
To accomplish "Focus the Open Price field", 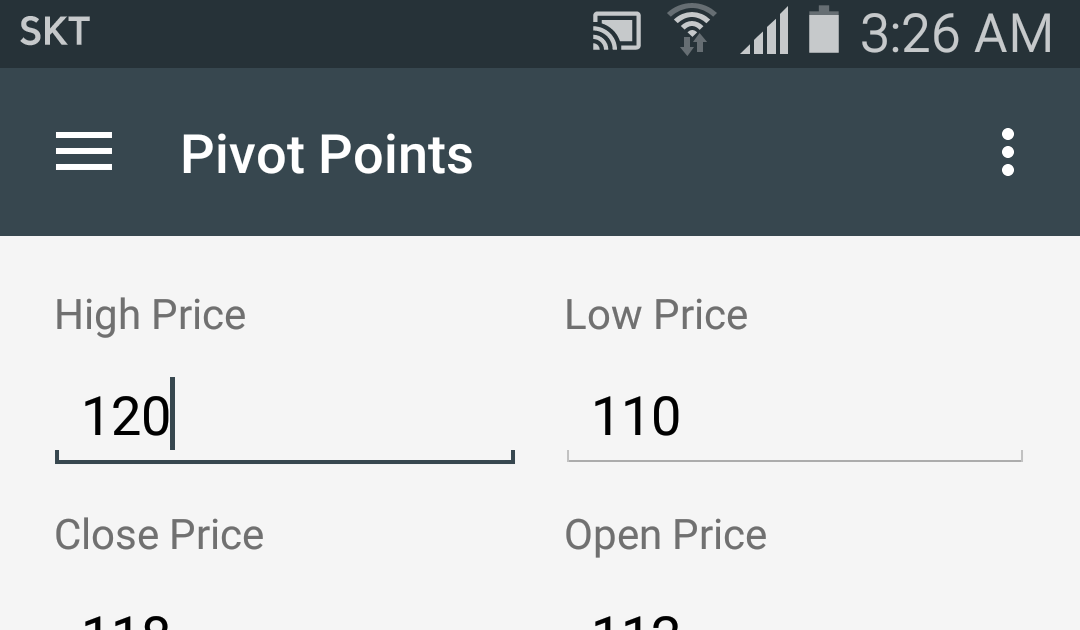I will (x=794, y=618).
